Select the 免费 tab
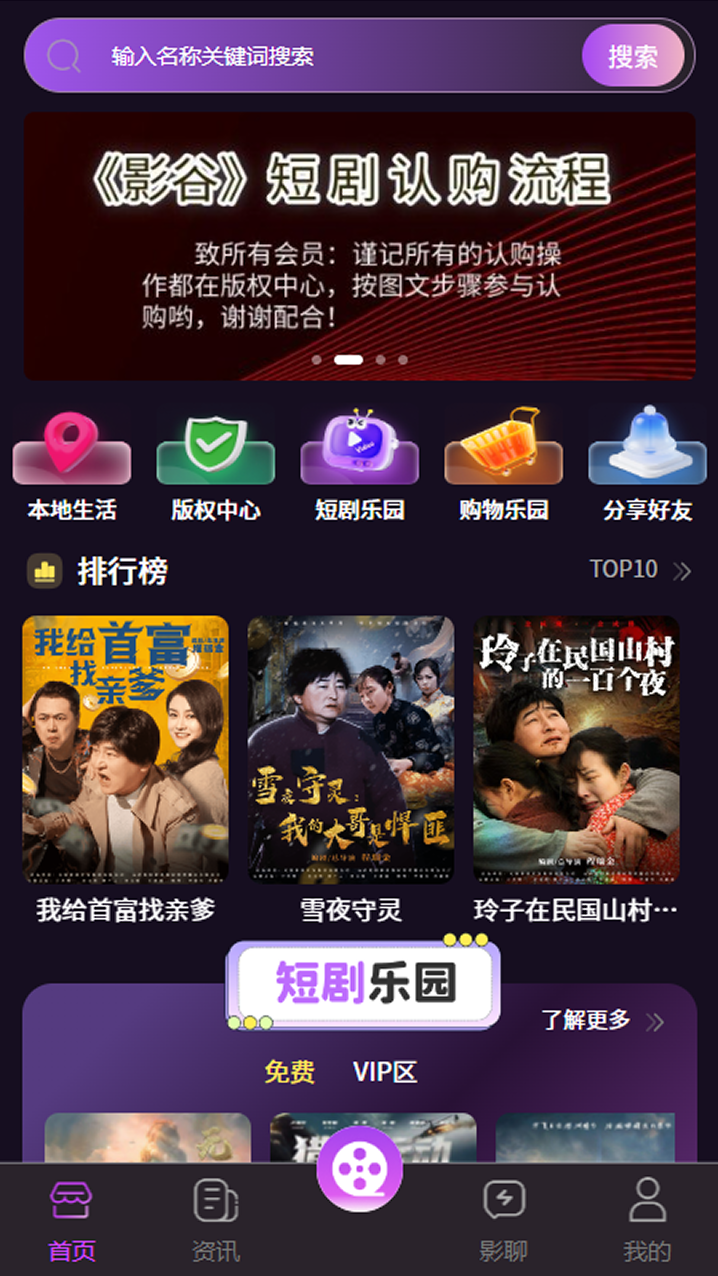Screen dimensions: 718x1276 point(289,1073)
